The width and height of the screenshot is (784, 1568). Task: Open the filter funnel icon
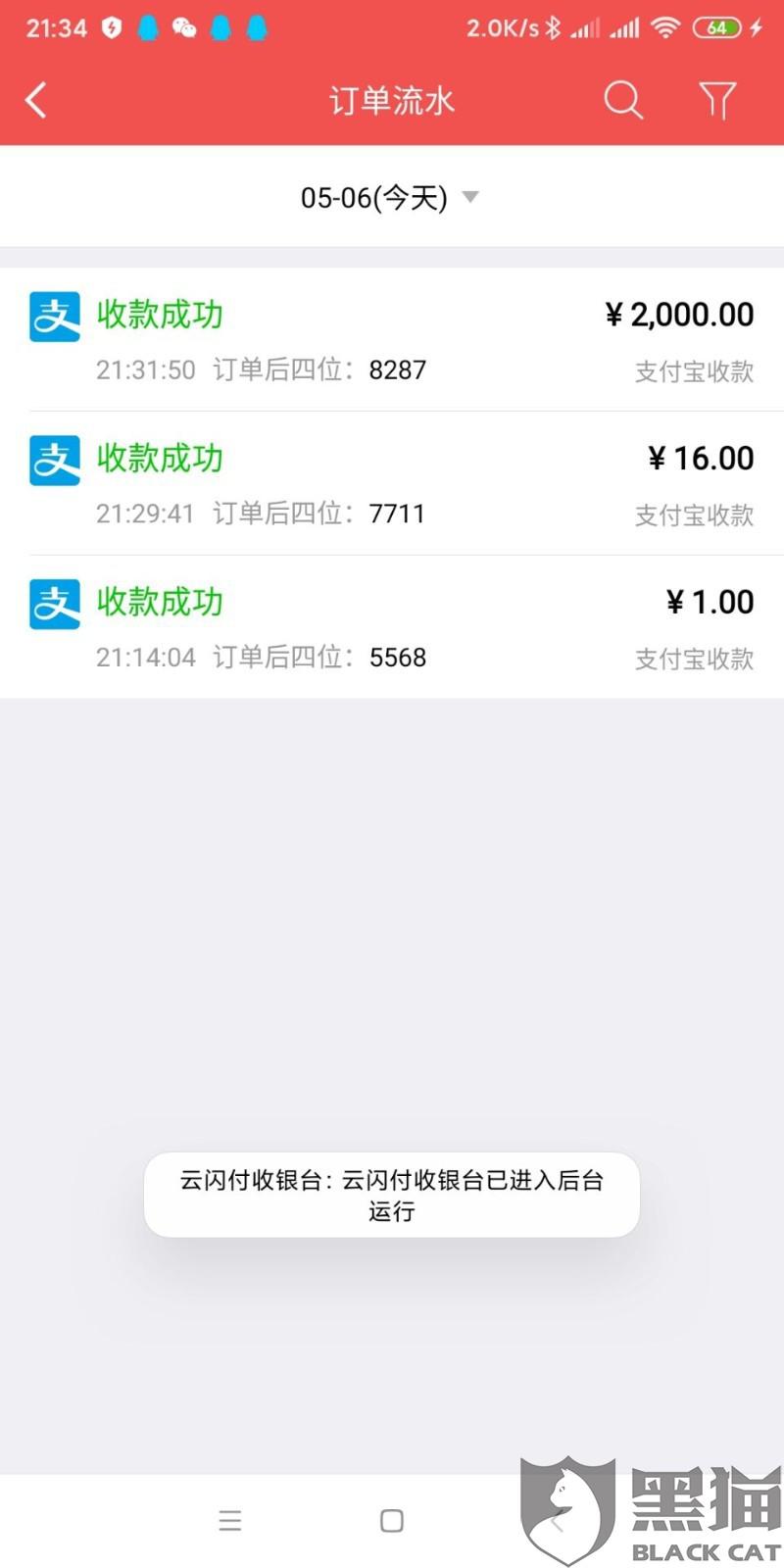(717, 100)
